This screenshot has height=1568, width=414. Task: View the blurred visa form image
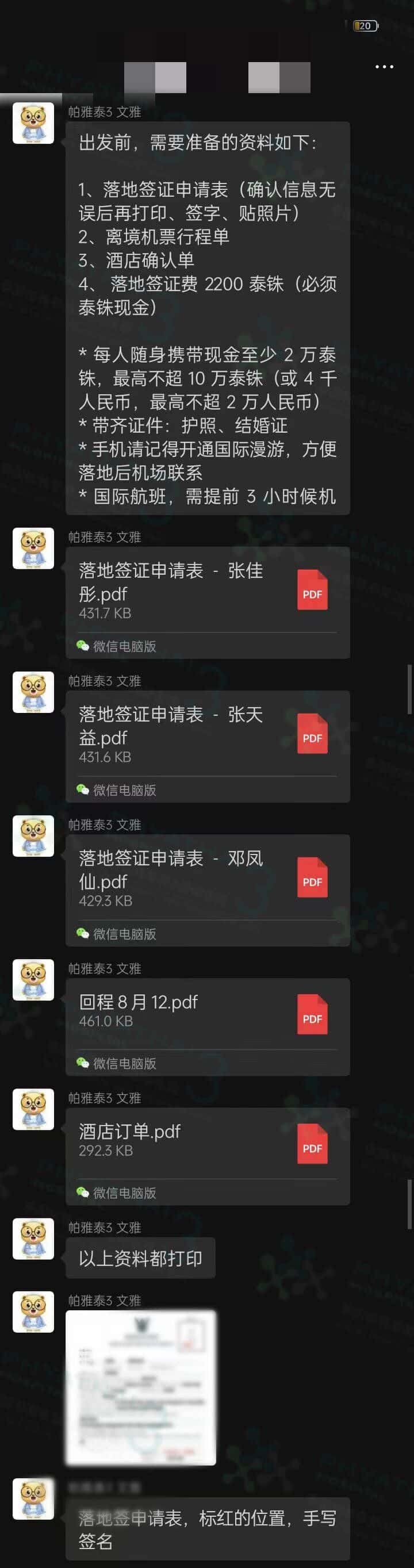pyautogui.click(x=141, y=1387)
